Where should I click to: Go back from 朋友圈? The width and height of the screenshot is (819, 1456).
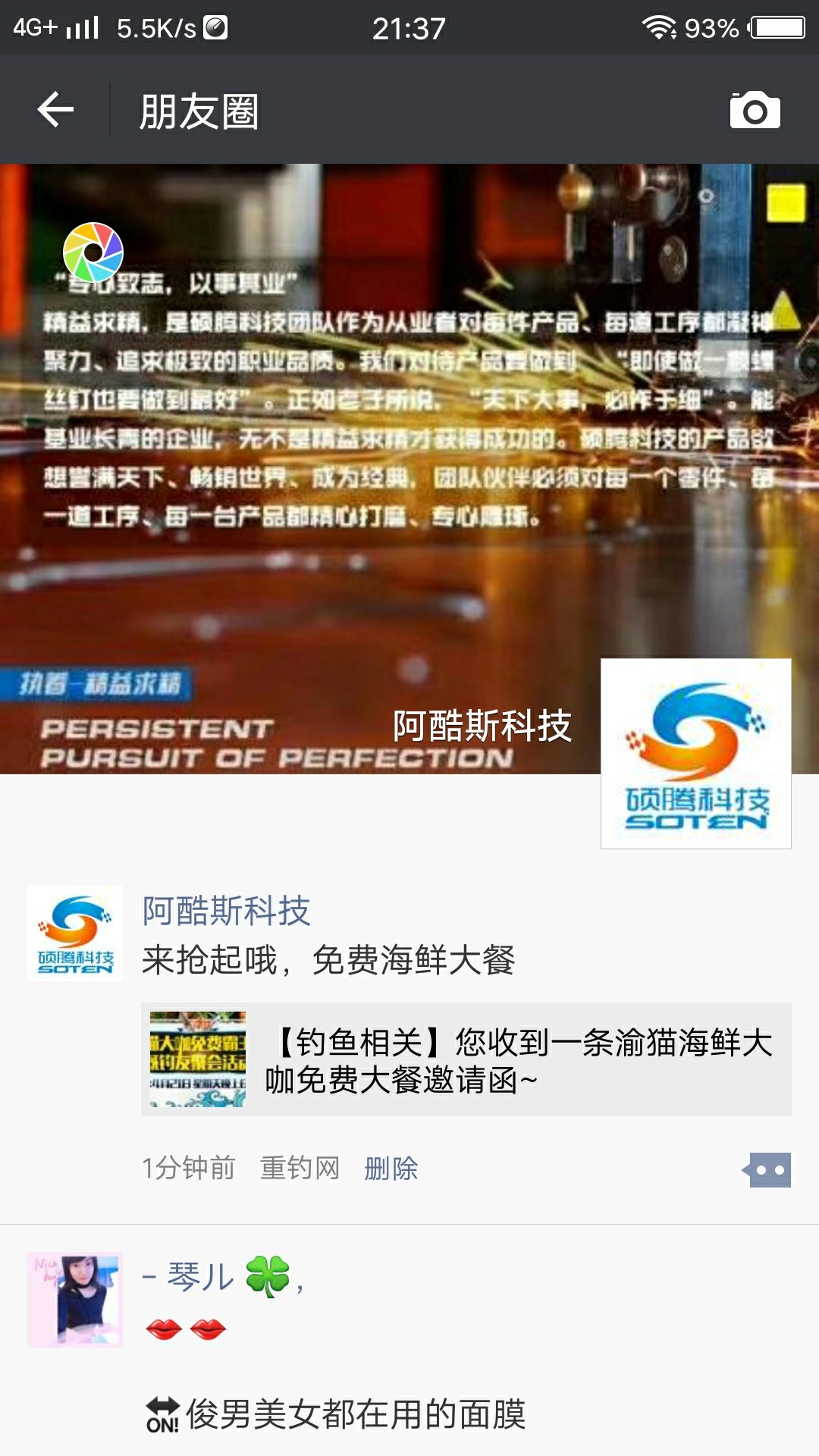point(55,110)
